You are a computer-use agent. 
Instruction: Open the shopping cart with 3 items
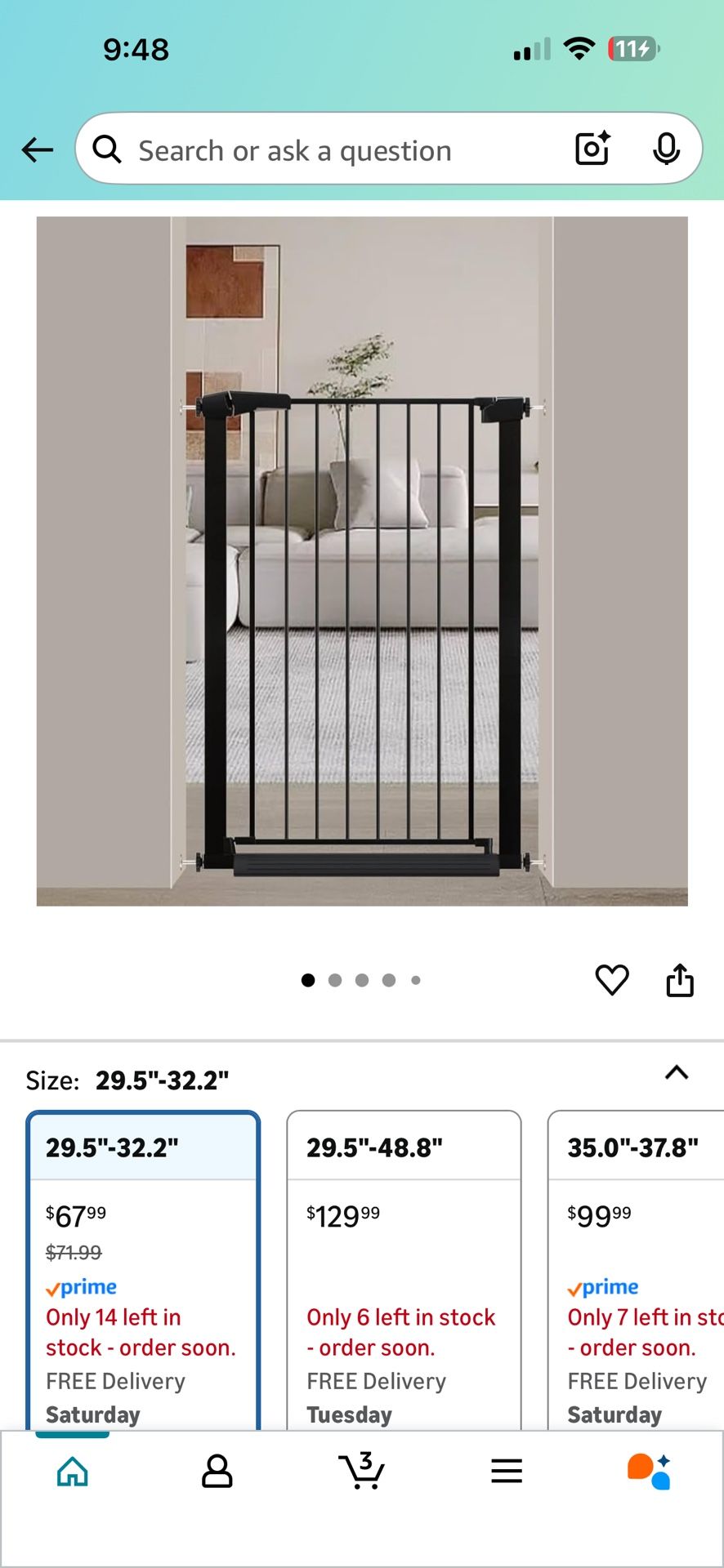(362, 1472)
